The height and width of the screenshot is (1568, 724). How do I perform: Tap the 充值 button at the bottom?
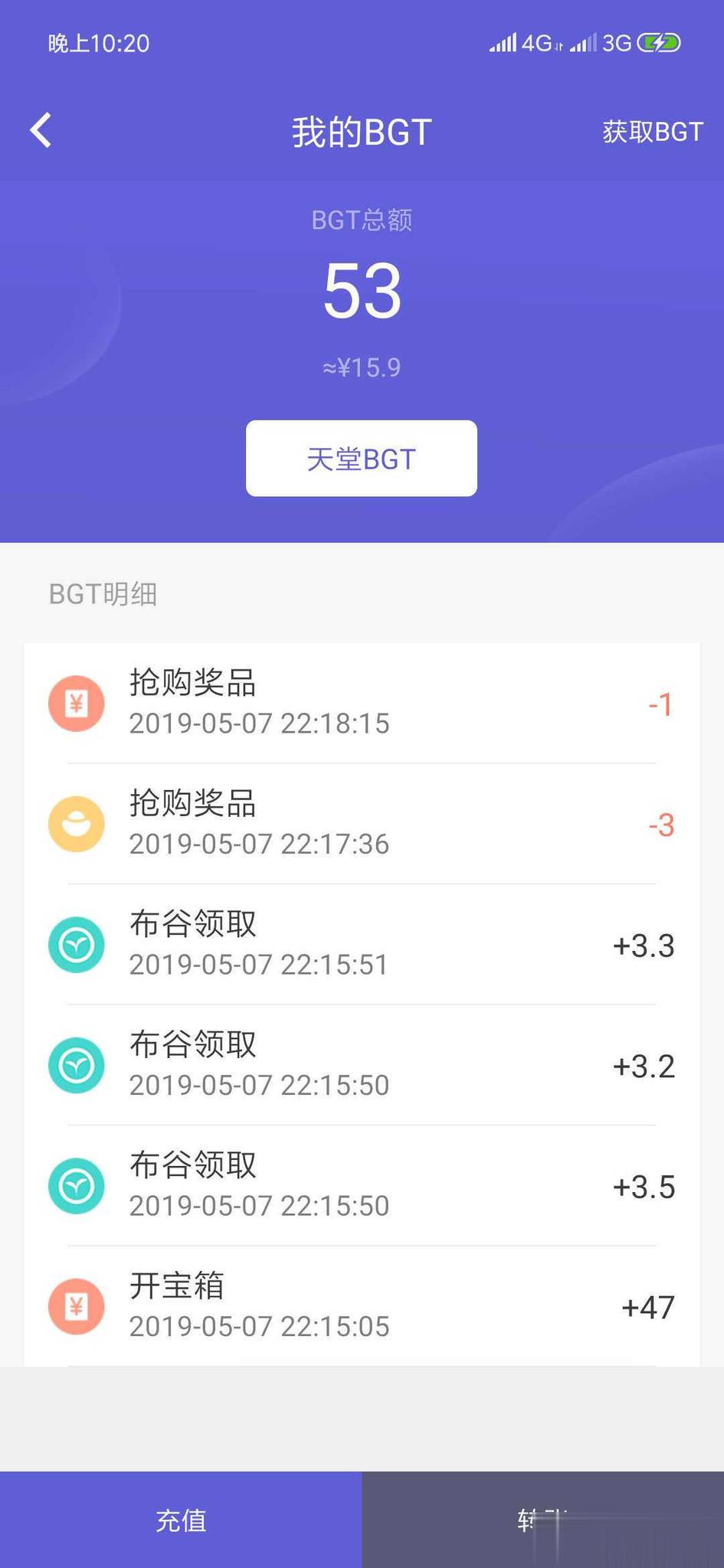pos(181,1520)
